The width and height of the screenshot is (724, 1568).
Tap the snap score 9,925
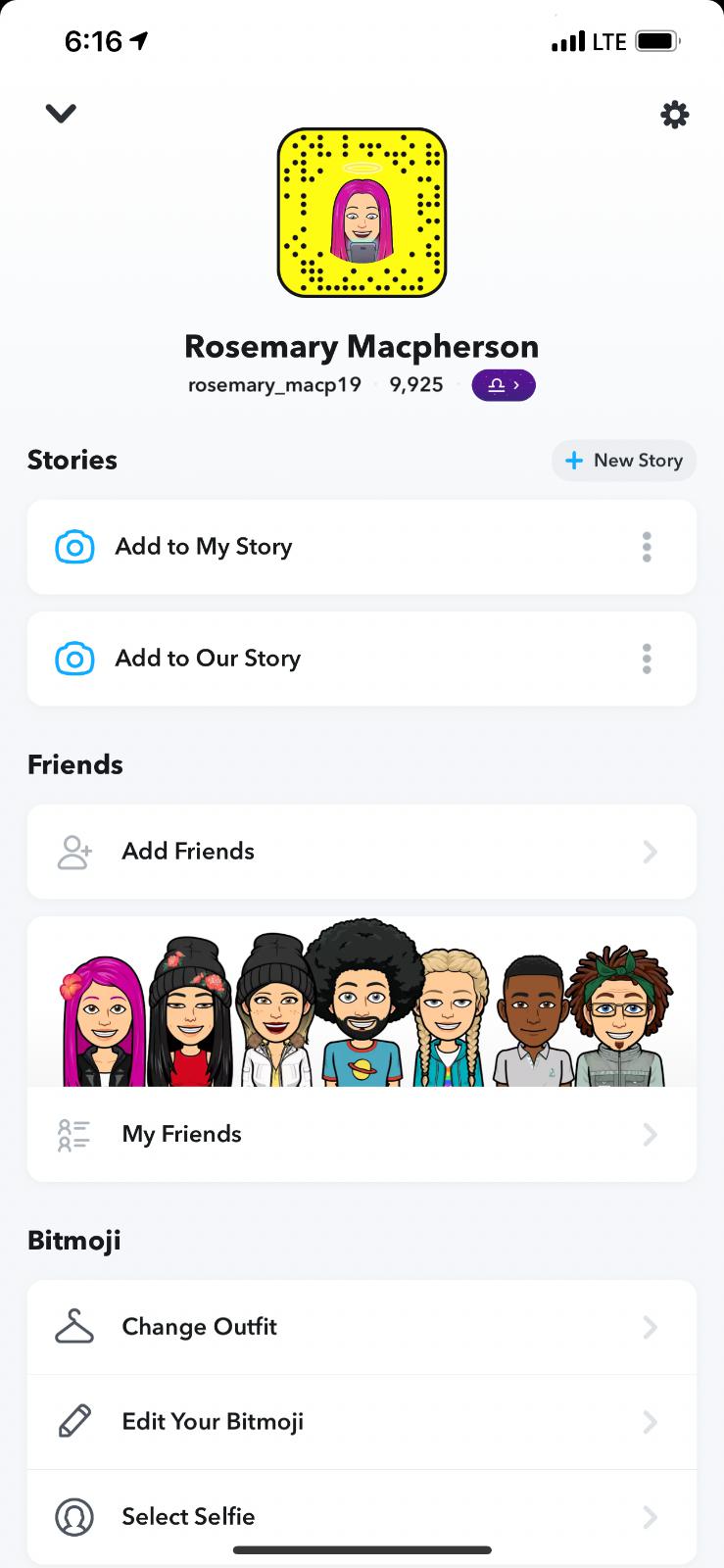point(416,385)
